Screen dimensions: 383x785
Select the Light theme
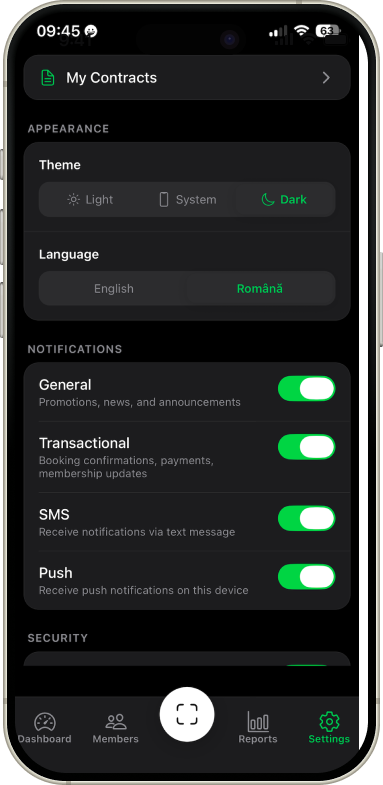coord(90,199)
